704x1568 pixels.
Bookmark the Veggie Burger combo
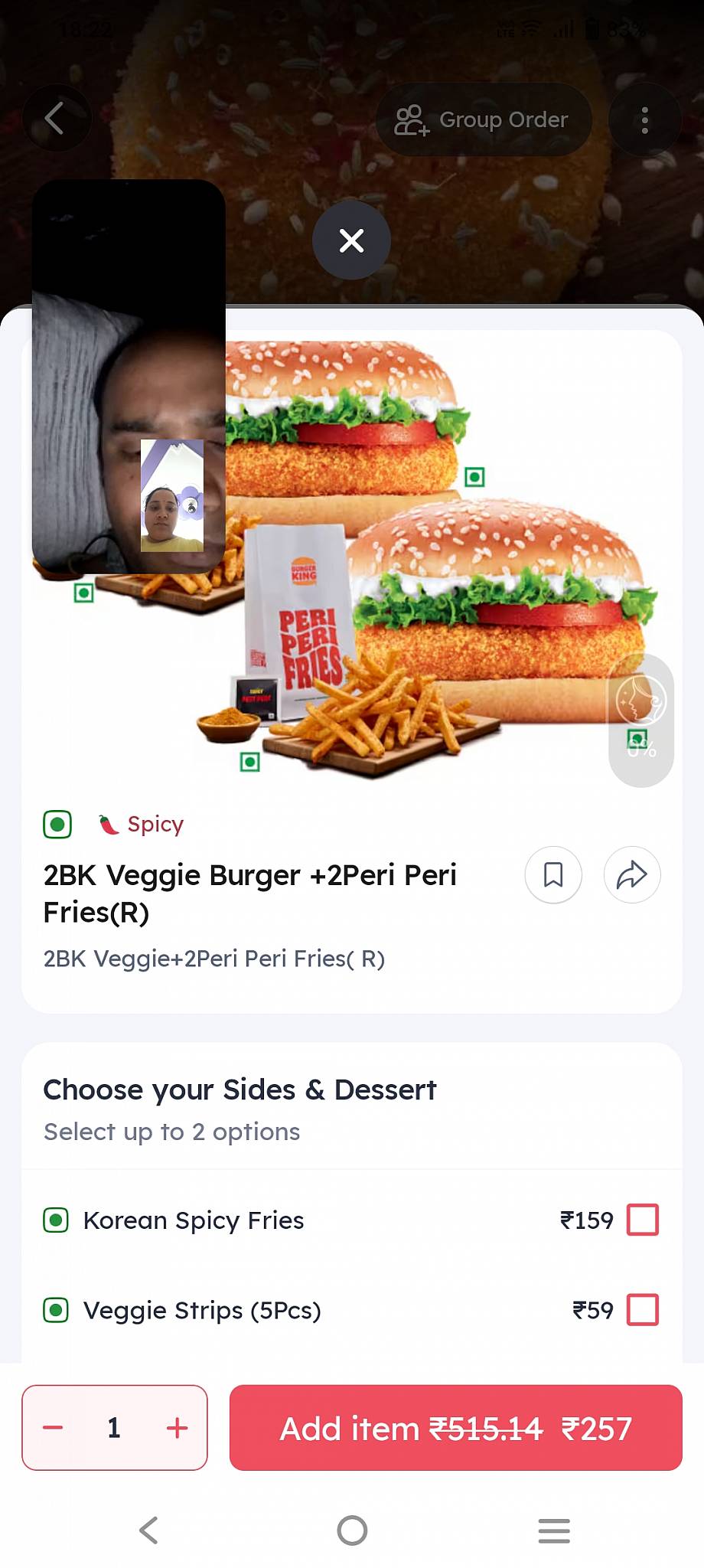pyautogui.click(x=553, y=874)
